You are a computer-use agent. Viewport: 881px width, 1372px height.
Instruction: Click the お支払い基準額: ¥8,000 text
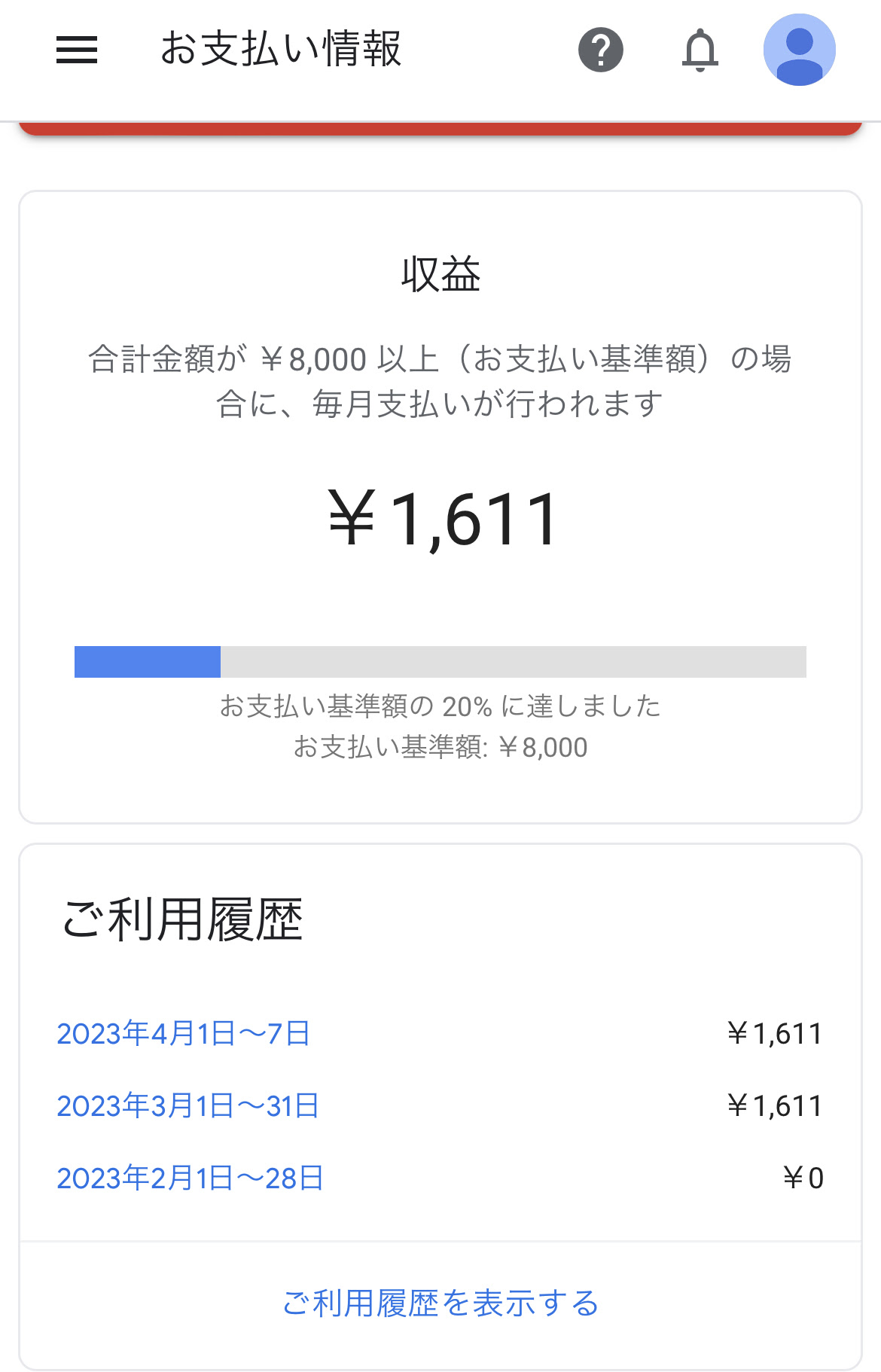point(440,748)
